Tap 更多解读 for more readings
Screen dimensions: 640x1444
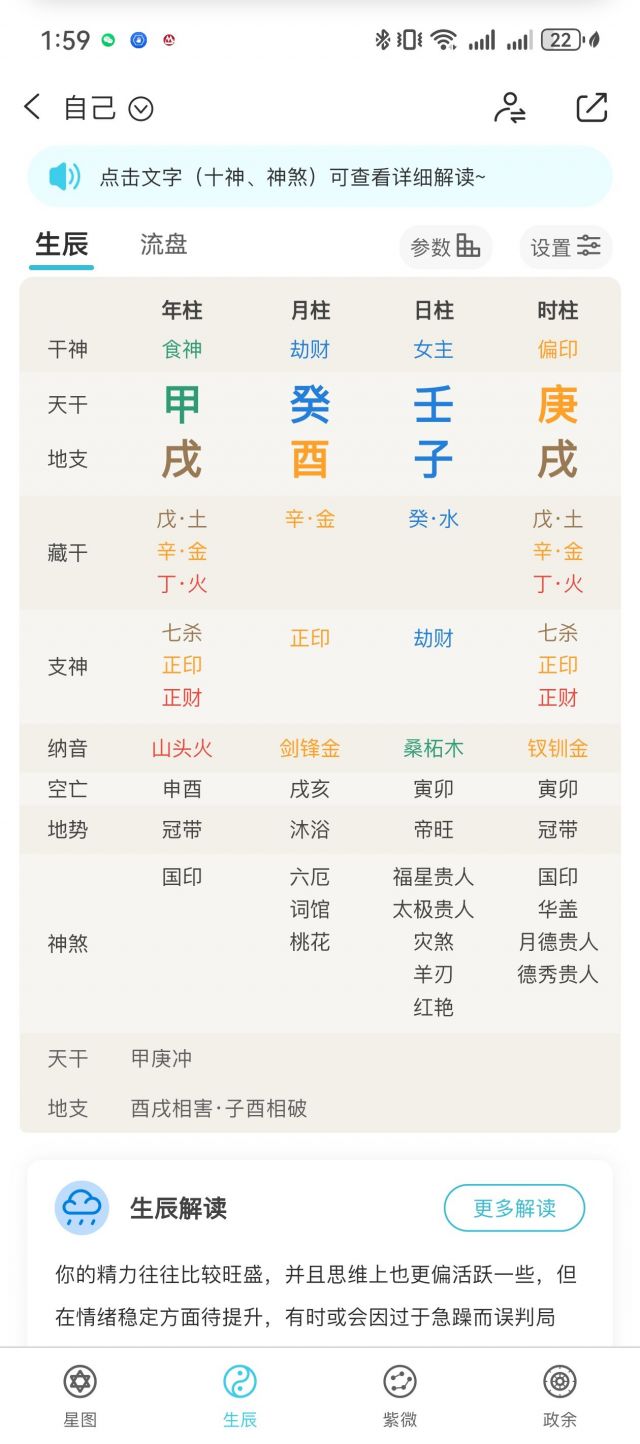pyautogui.click(x=514, y=1208)
